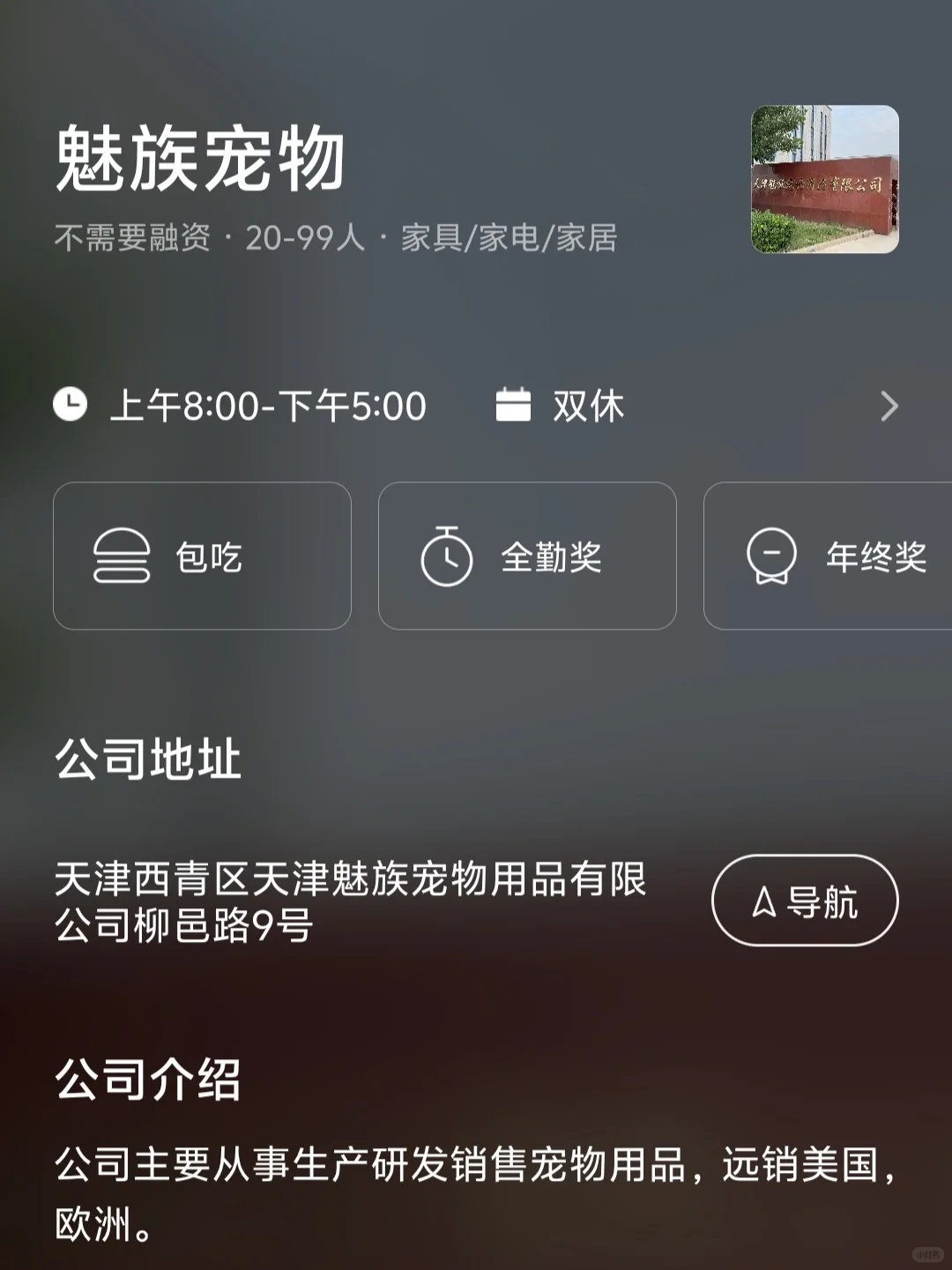The image size is (952, 1270).
Task: Expand the working hours and benefits details
Action: (889, 407)
